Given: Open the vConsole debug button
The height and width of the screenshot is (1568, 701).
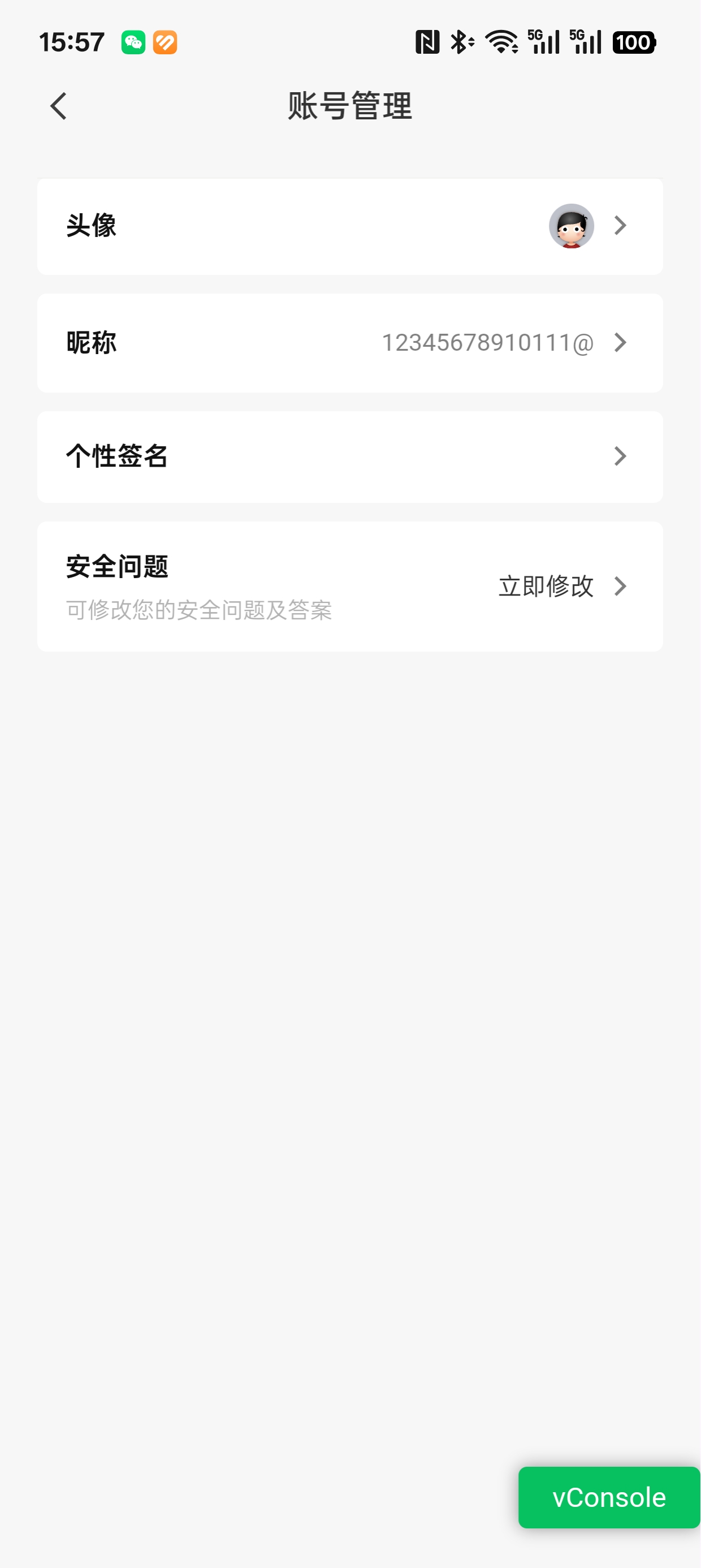Looking at the screenshot, I should pos(608,1497).
